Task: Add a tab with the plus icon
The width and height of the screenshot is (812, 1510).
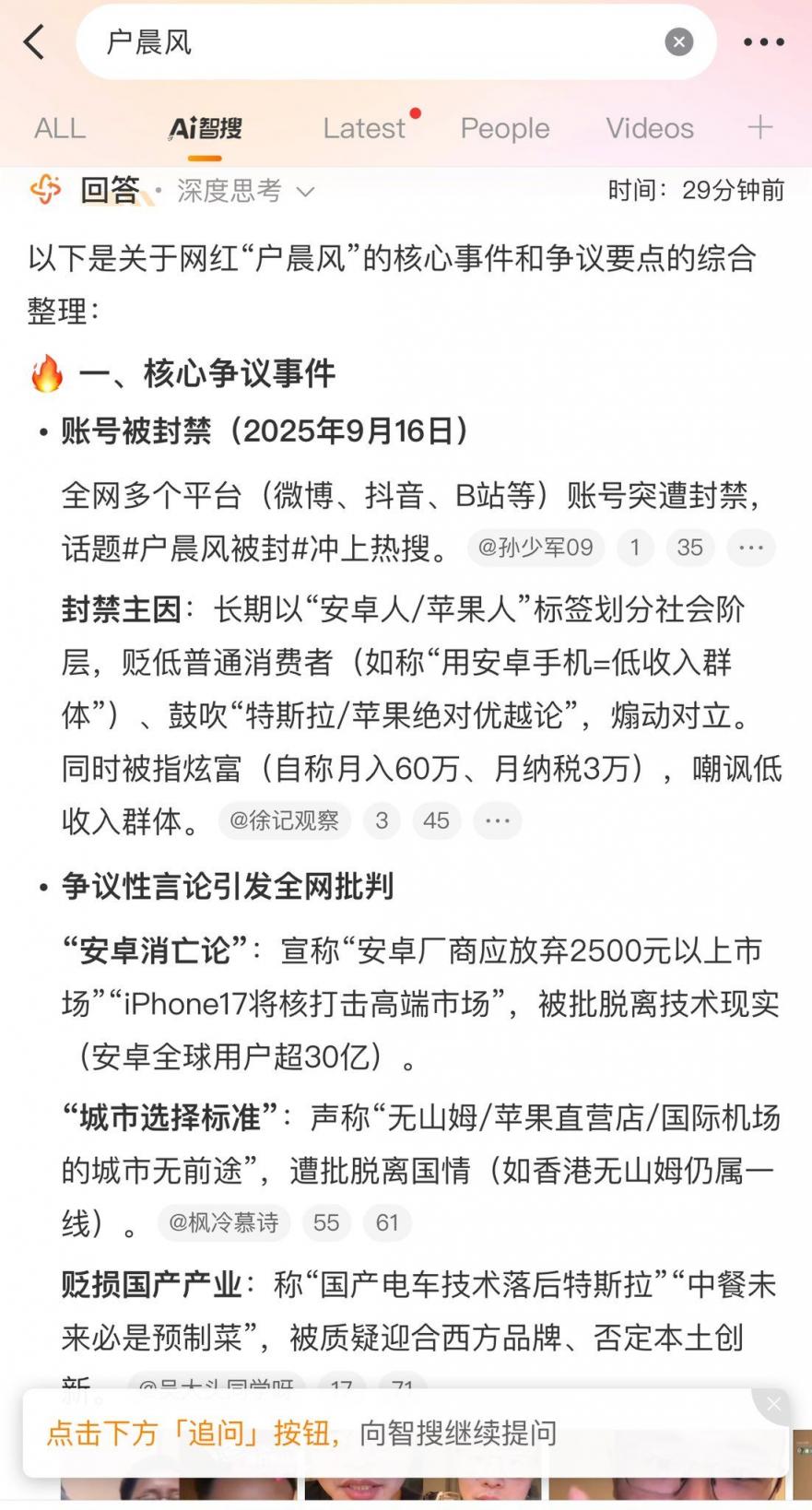Action: coord(759,127)
